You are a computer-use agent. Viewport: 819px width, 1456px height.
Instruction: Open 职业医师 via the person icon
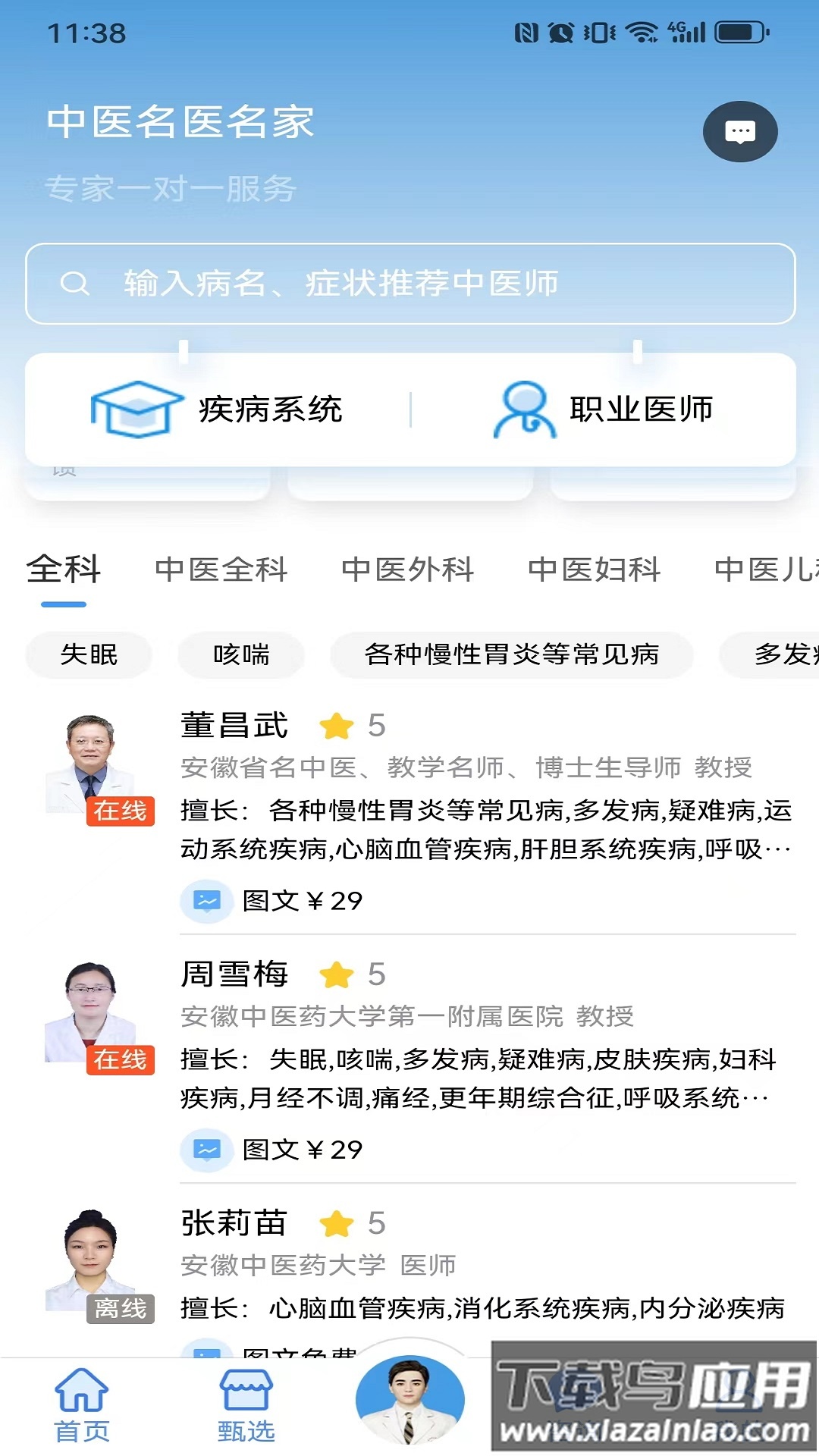[526, 409]
